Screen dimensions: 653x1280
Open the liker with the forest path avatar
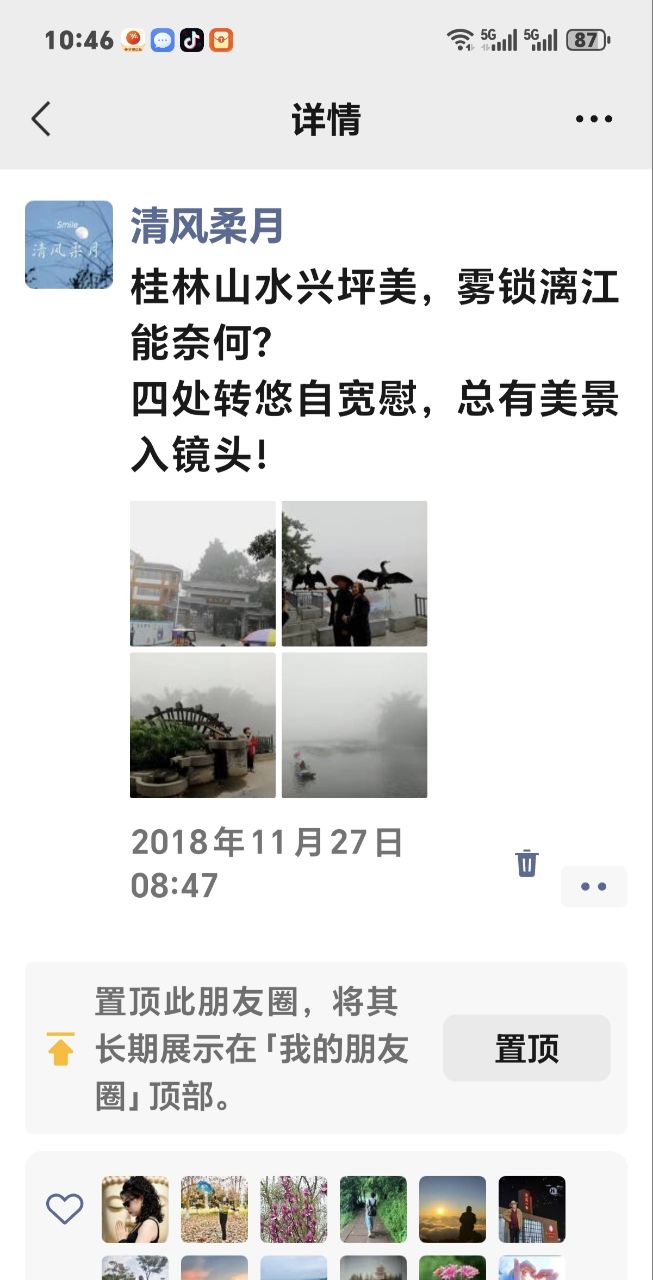tap(373, 1209)
